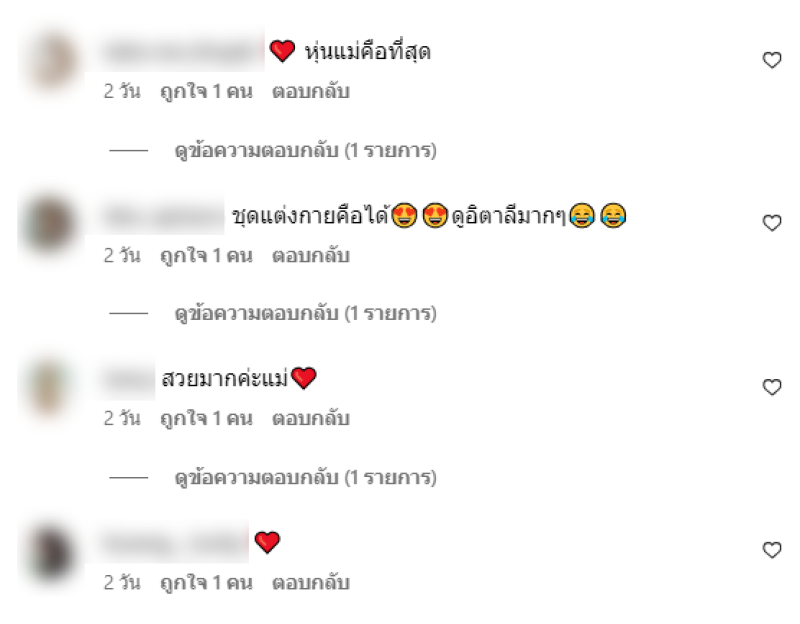
Task: View replies under สวยมากค่ะแม่ comment
Action: [305, 477]
